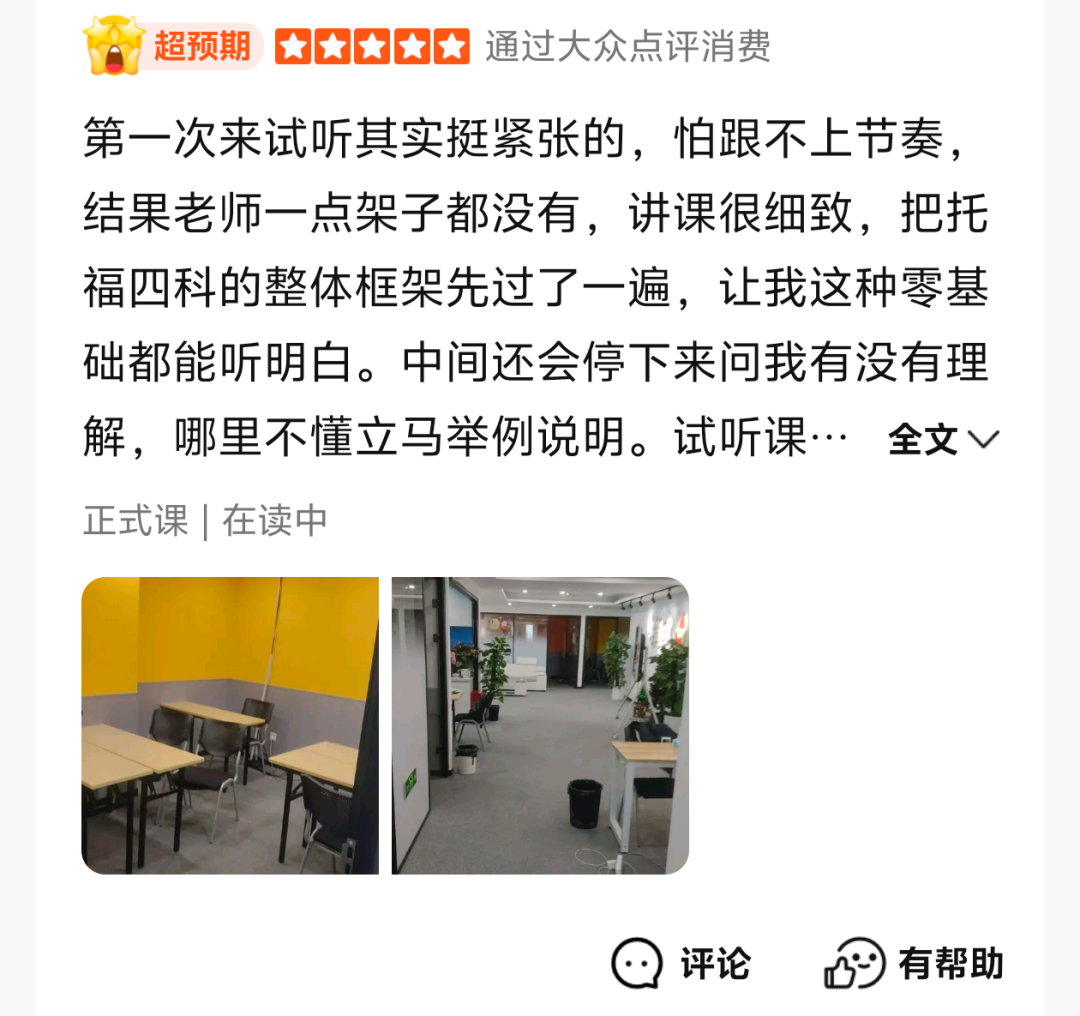The image size is (1080, 1016).
Task: View the office hallway photo
Action: (x=540, y=725)
